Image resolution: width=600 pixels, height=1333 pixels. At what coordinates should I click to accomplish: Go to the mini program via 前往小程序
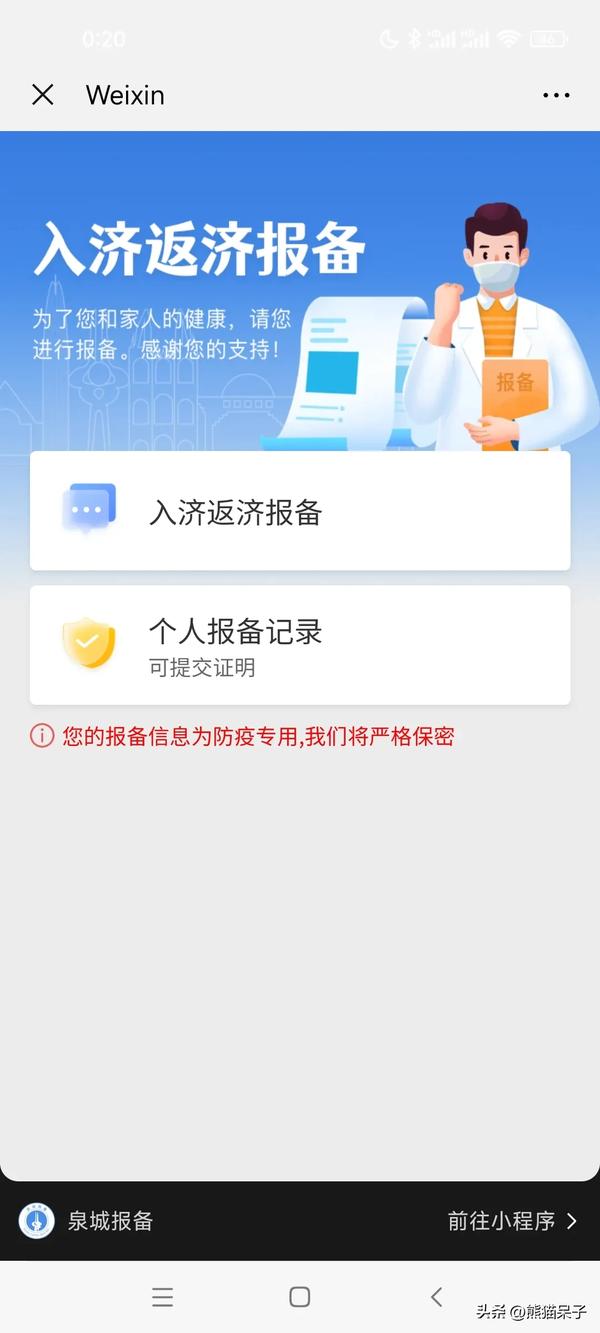pos(512,1221)
